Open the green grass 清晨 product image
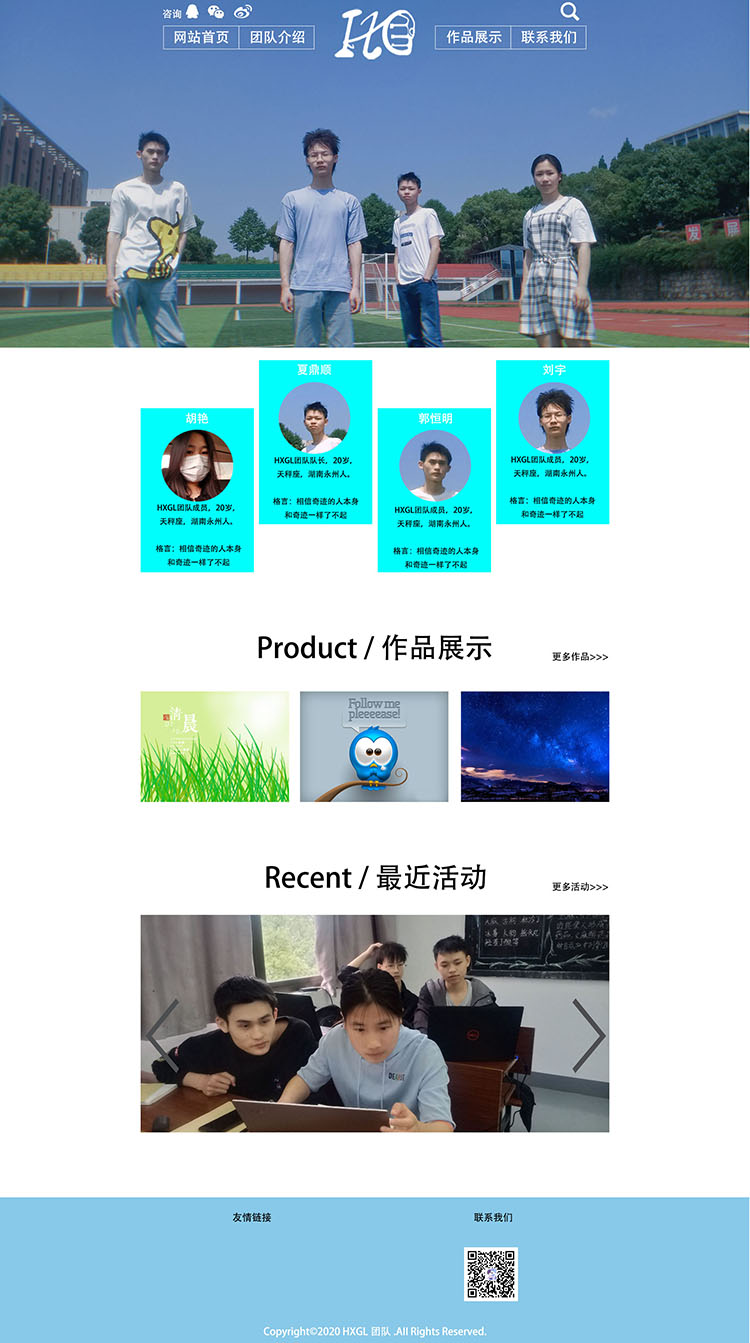This screenshot has height=1343, width=750. coord(215,746)
